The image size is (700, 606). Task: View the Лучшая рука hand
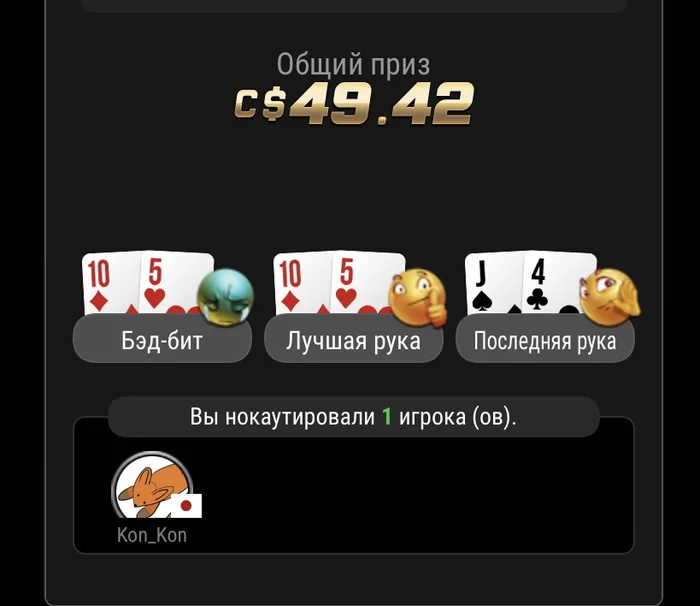(x=353, y=341)
